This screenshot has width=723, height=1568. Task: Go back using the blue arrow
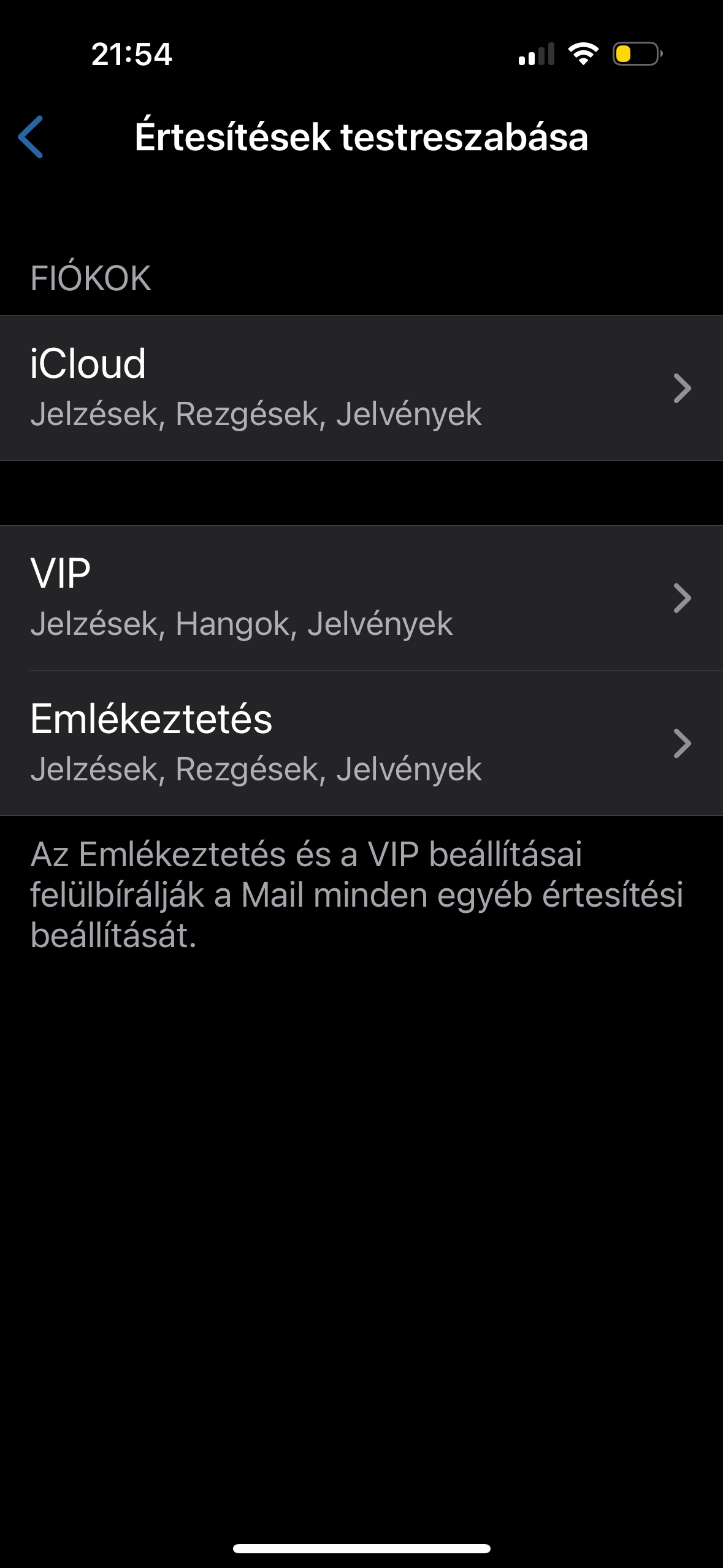[x=31, y=137]
